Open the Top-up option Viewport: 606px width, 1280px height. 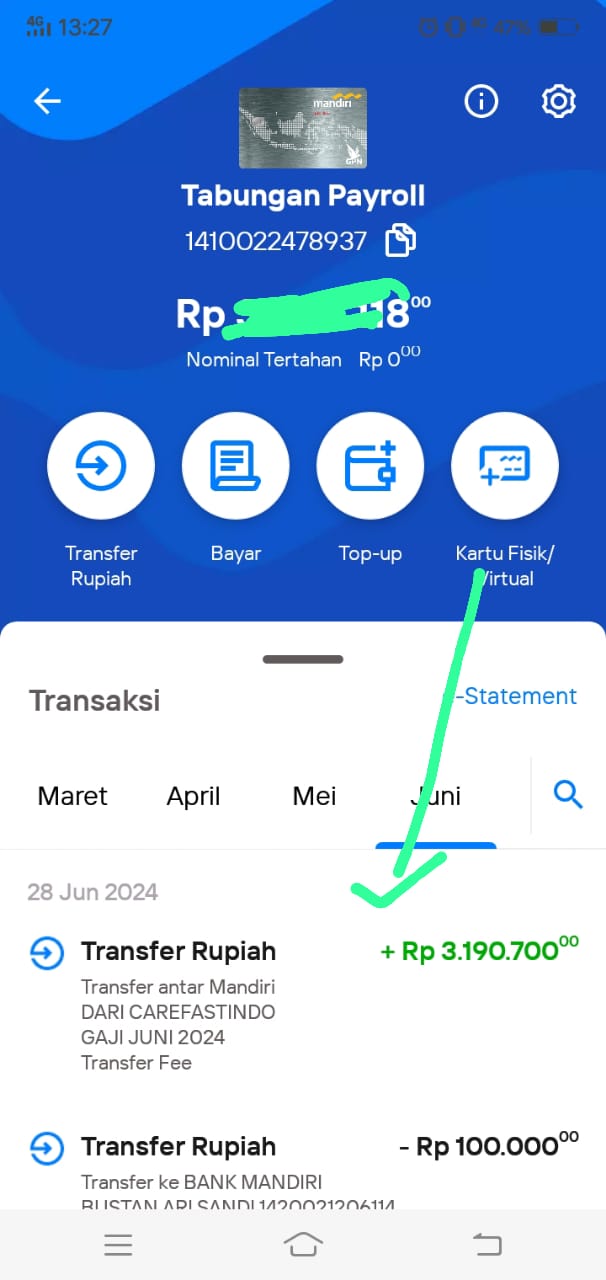pyautogui.click(x=370, y=466)
